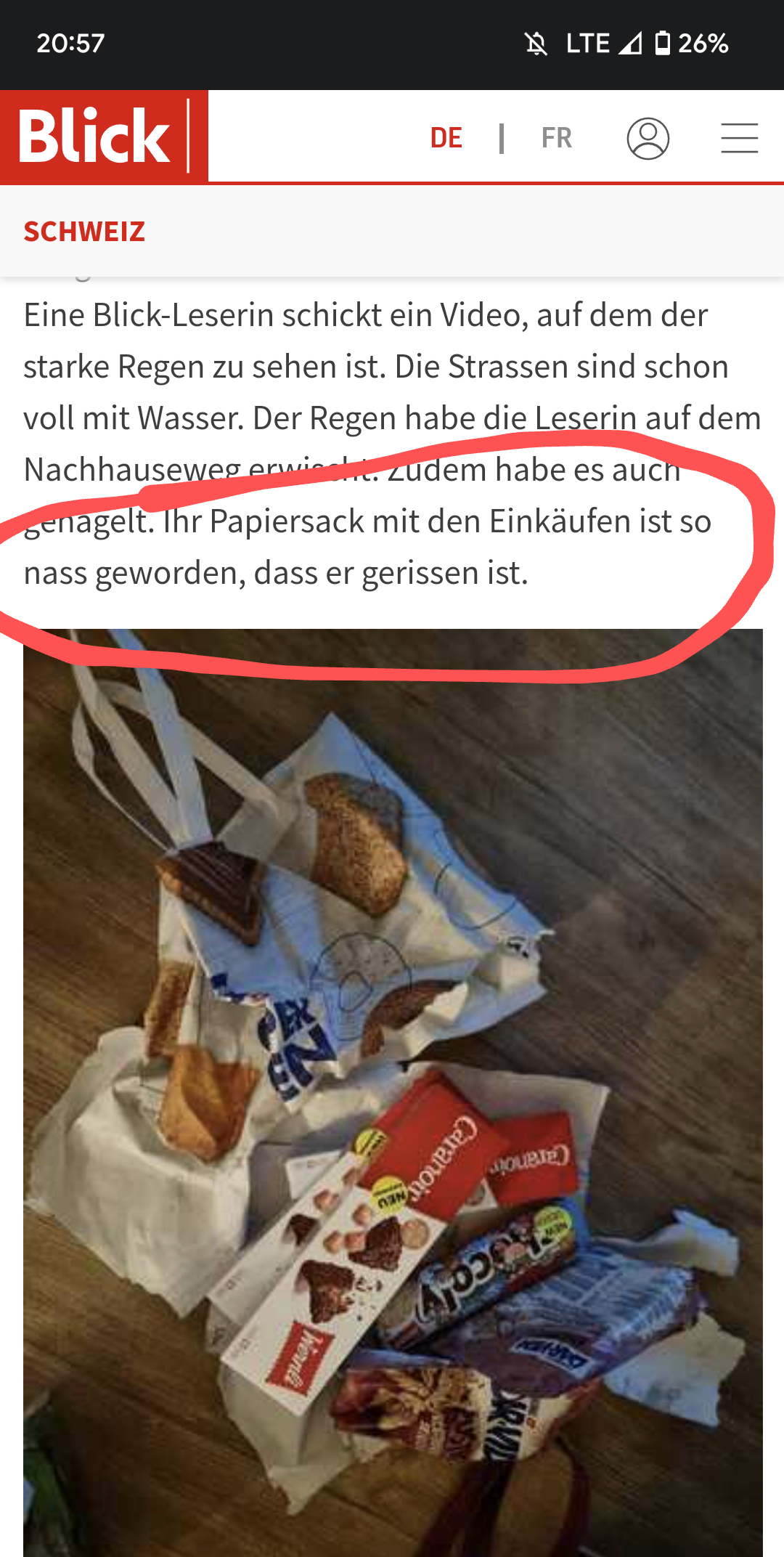Switch language to FR
Viewport: 784px width, 1557px height.
pyautogui.click(x=557, y=138)
